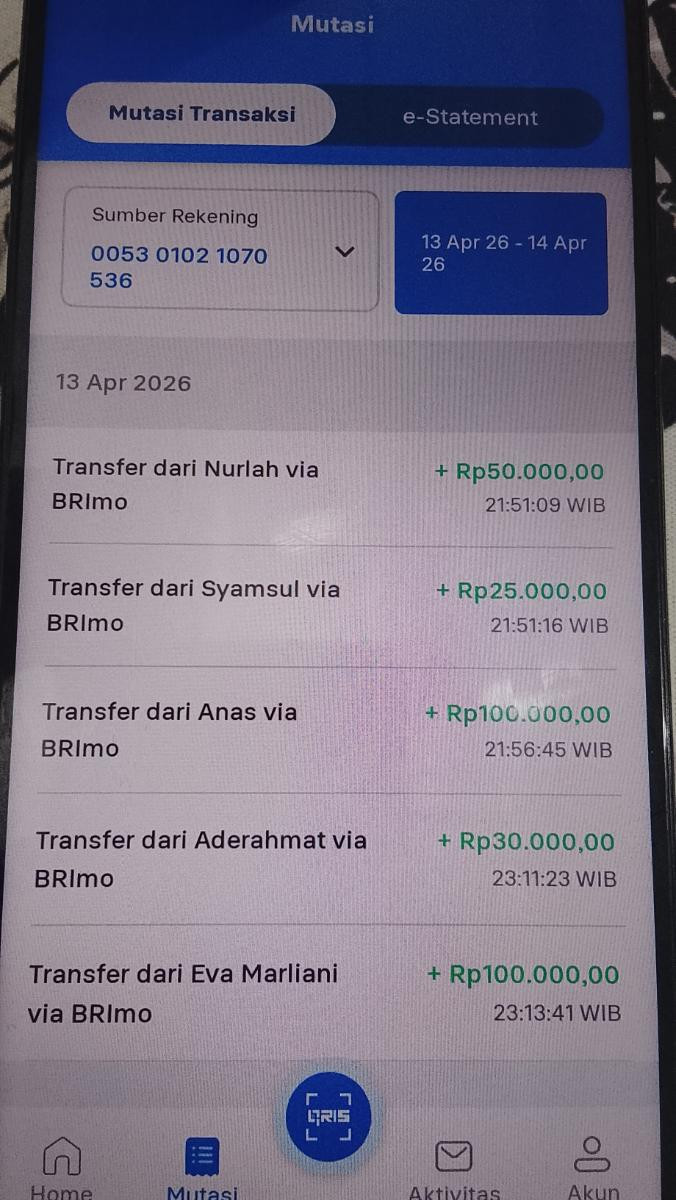The width and height of the screenshot is (676, 1200).
Task: Open the transfer from Anas entry
Action: 328,730
